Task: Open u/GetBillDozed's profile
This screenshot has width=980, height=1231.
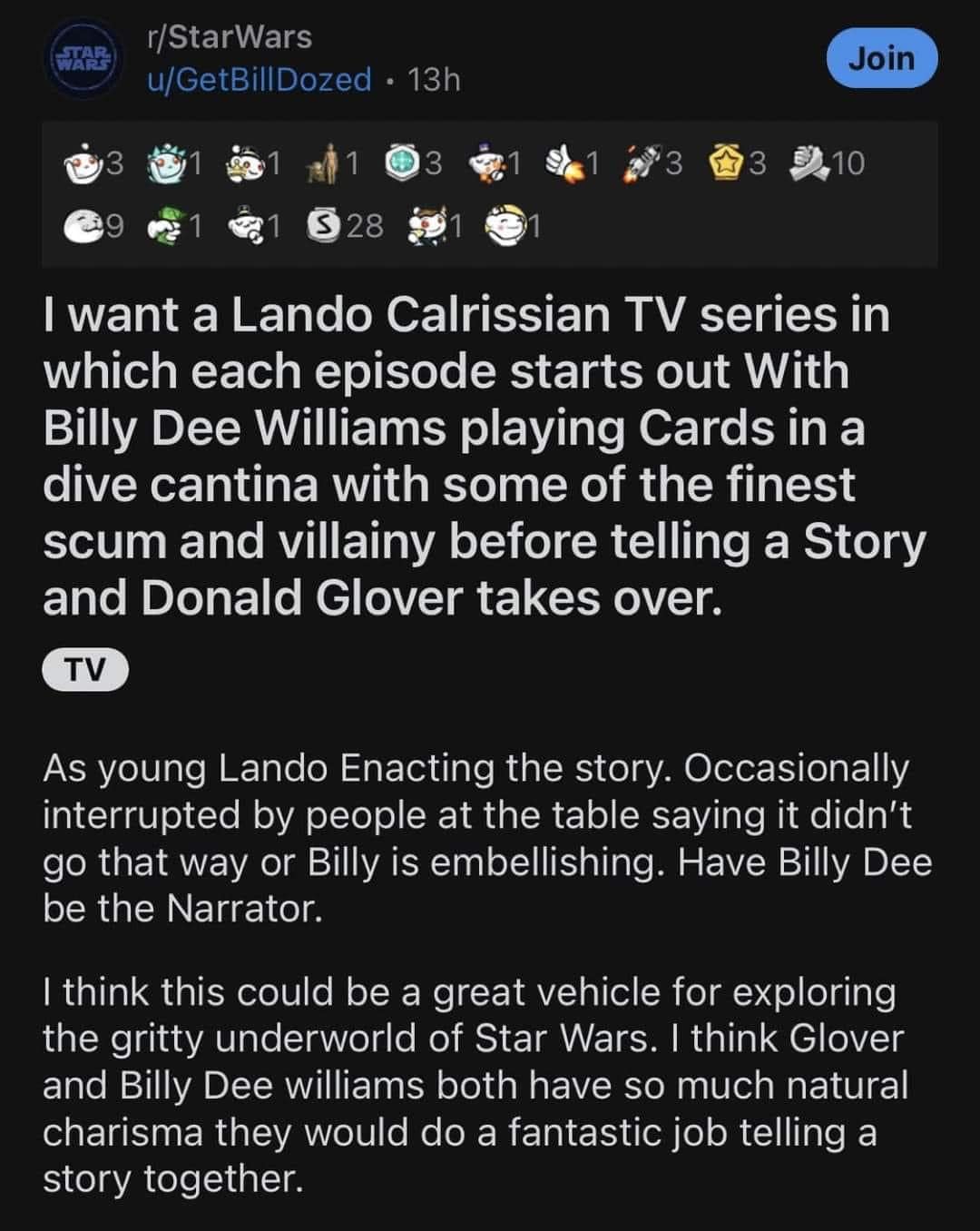Action: [254, 80]
